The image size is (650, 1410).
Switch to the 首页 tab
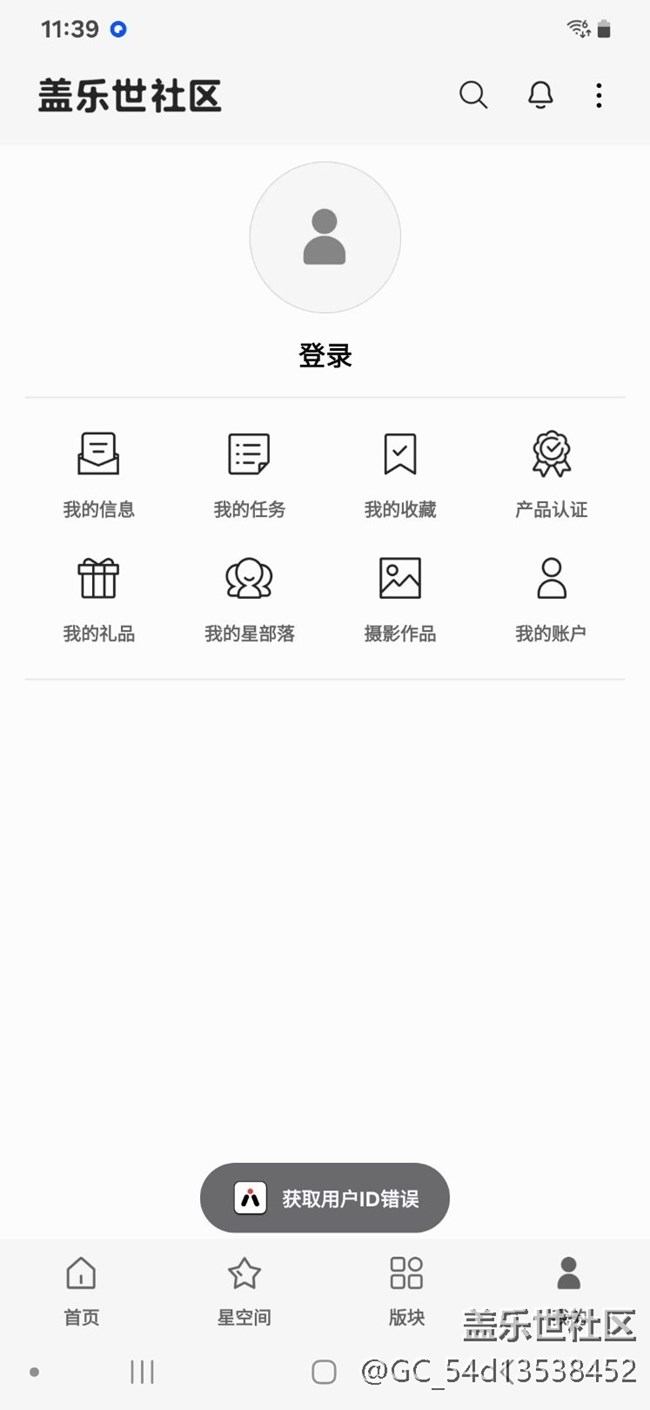point(81,1290)
